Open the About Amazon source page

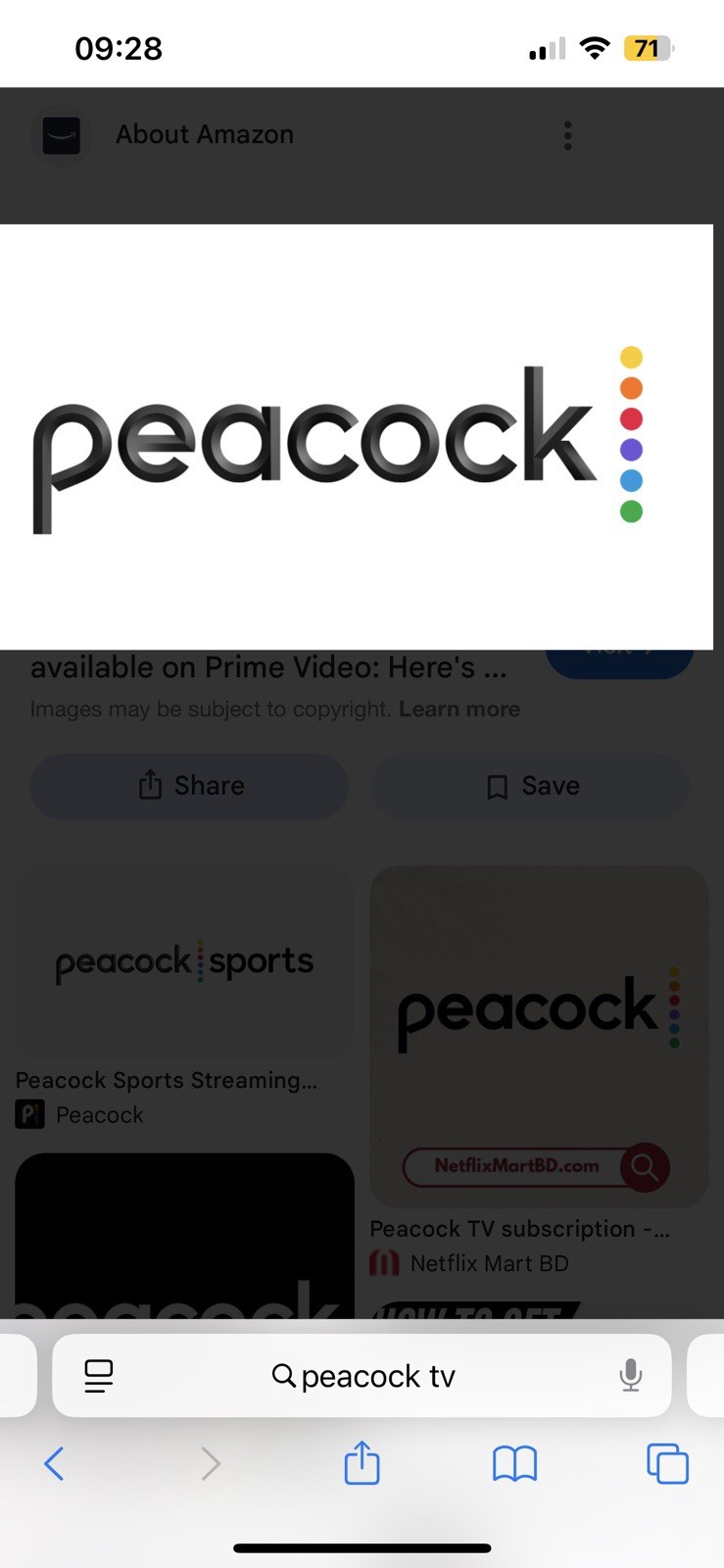tap(204, 134)
